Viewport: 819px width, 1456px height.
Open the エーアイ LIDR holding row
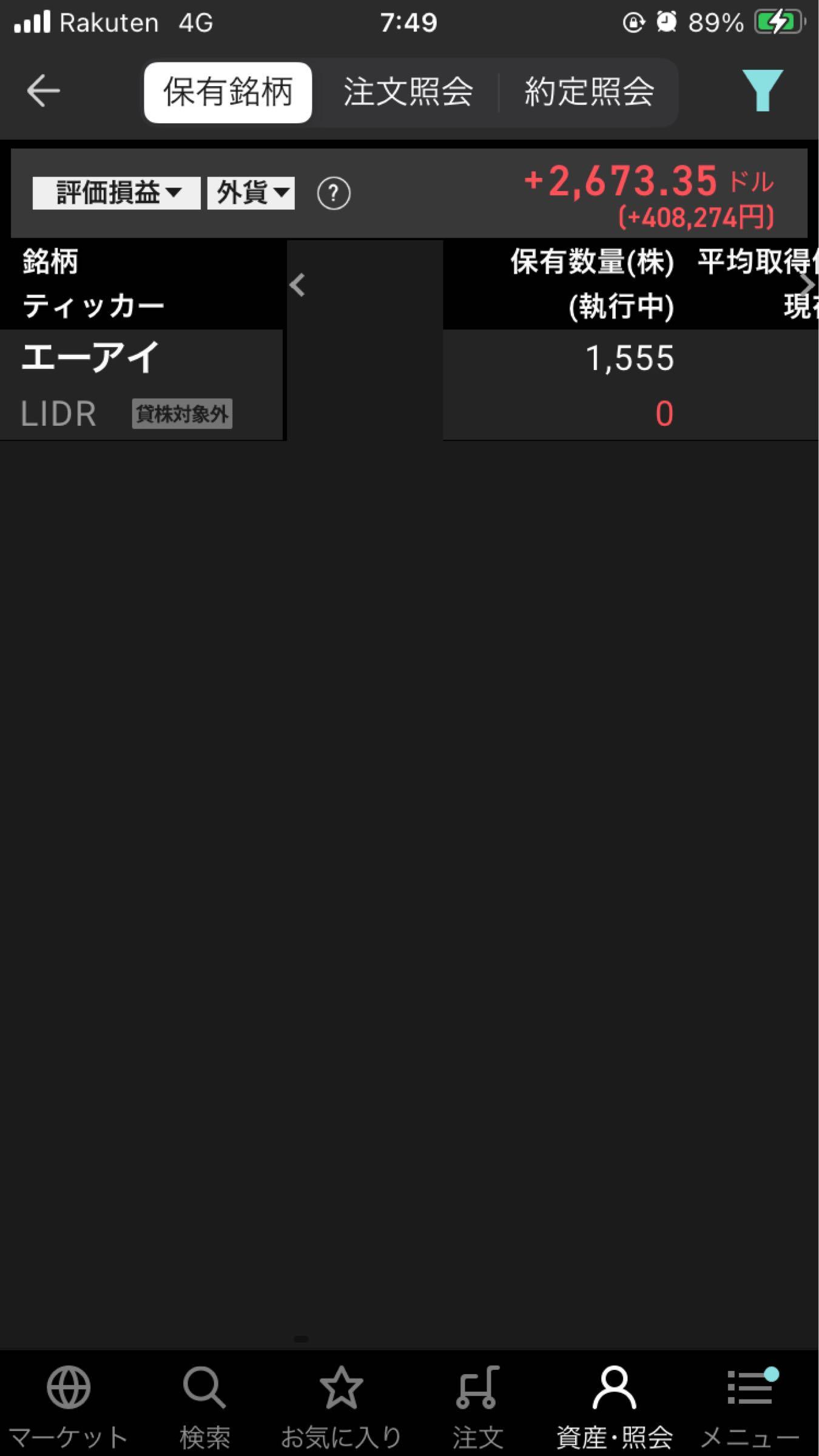click(x=141, y=385)
